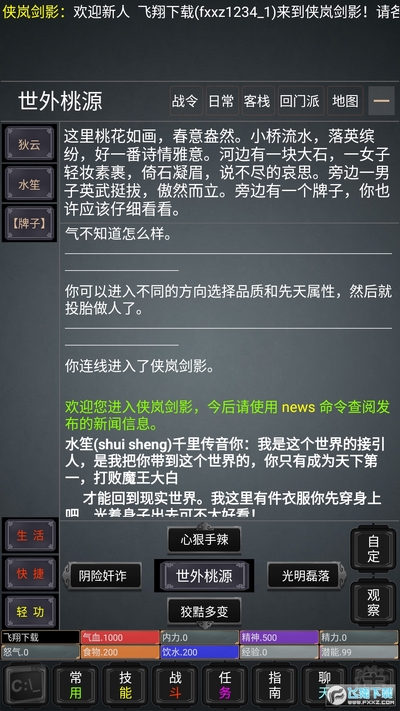The height and width of the screenshot is (711, 400).
Task: Tap the 轻功 skill button
Action: pos(30,612)
